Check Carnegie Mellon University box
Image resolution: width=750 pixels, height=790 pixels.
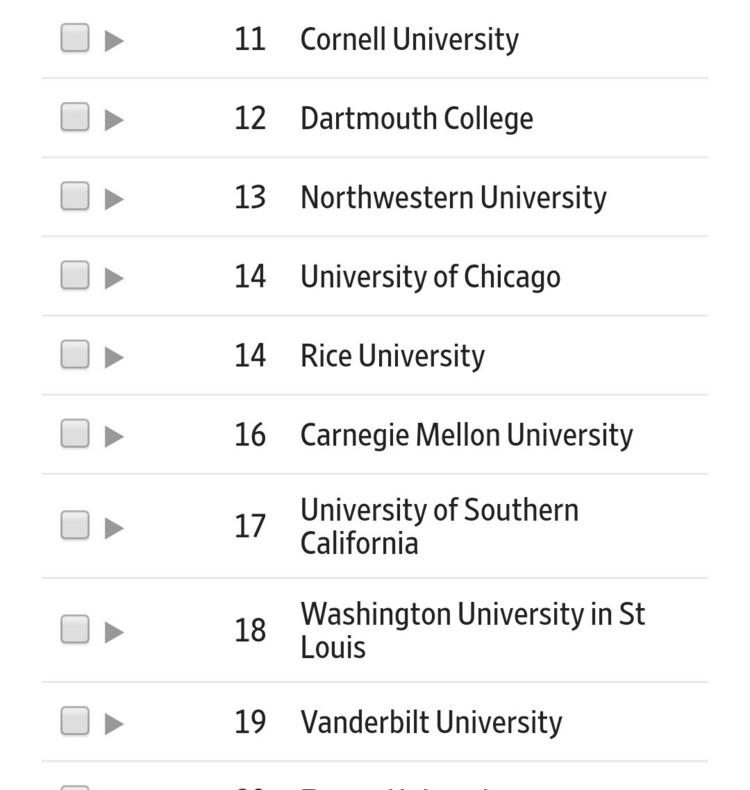(75, 434)
